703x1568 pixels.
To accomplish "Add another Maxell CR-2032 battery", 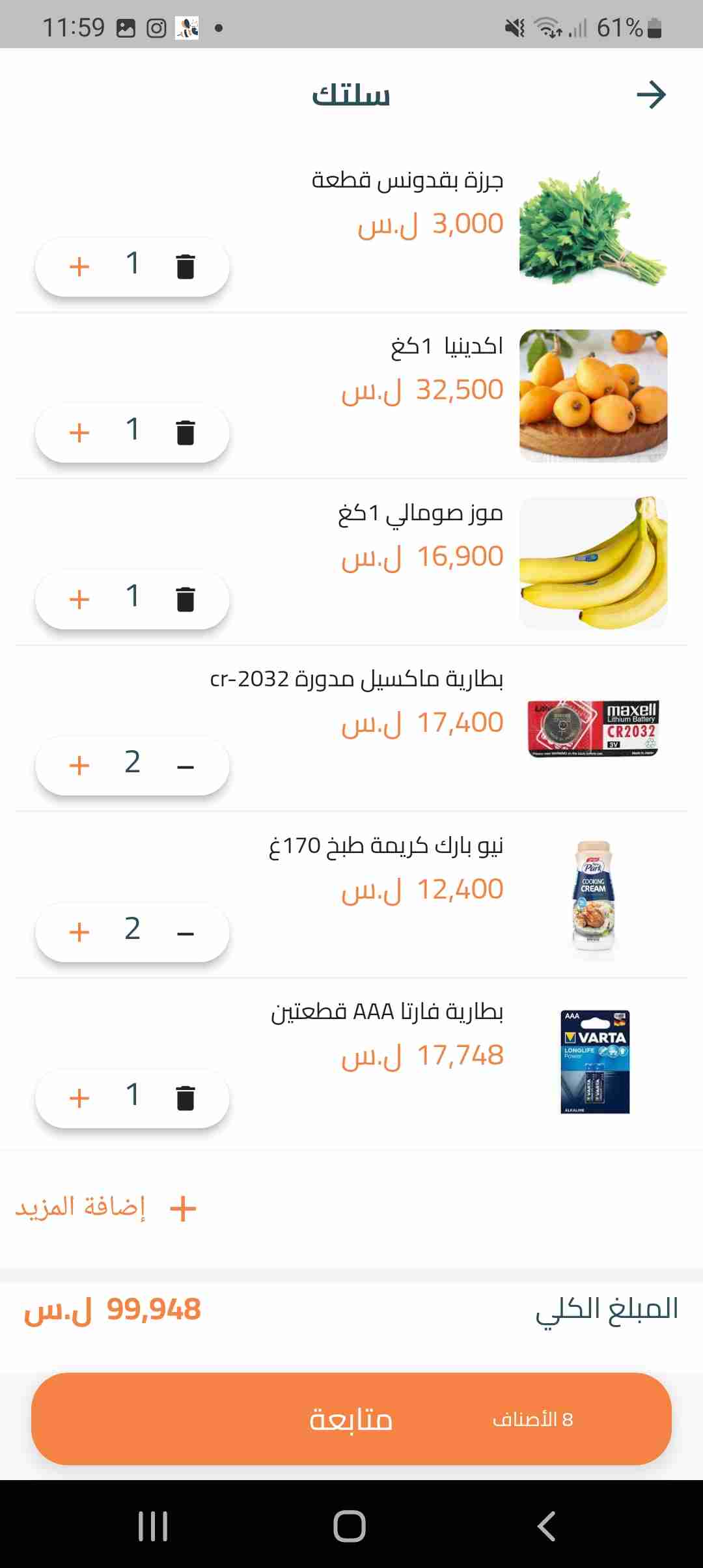I will coord(79,765).
